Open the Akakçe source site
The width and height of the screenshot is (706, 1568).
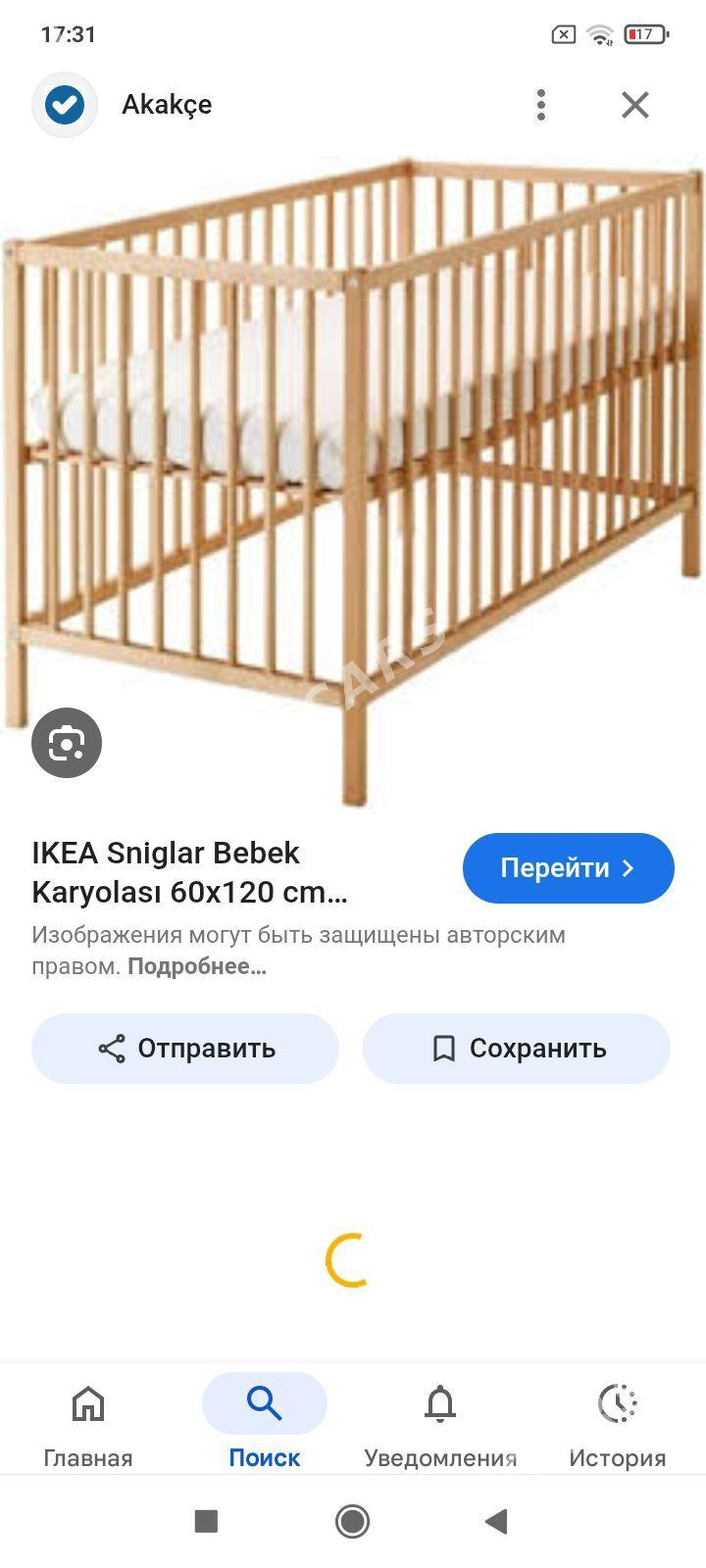pos(167,105)
